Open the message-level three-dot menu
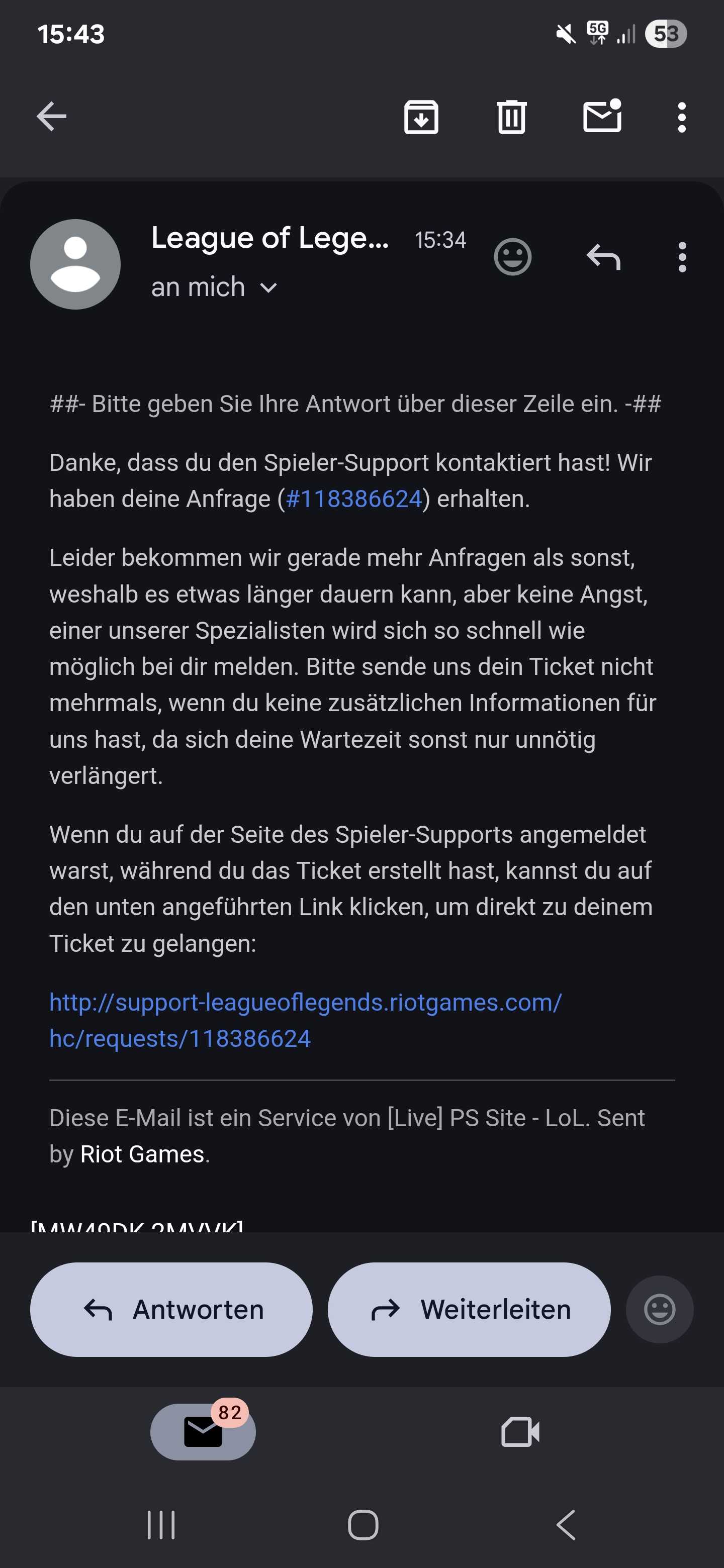This screenshot has height=1568, width=724. point(682,256)
